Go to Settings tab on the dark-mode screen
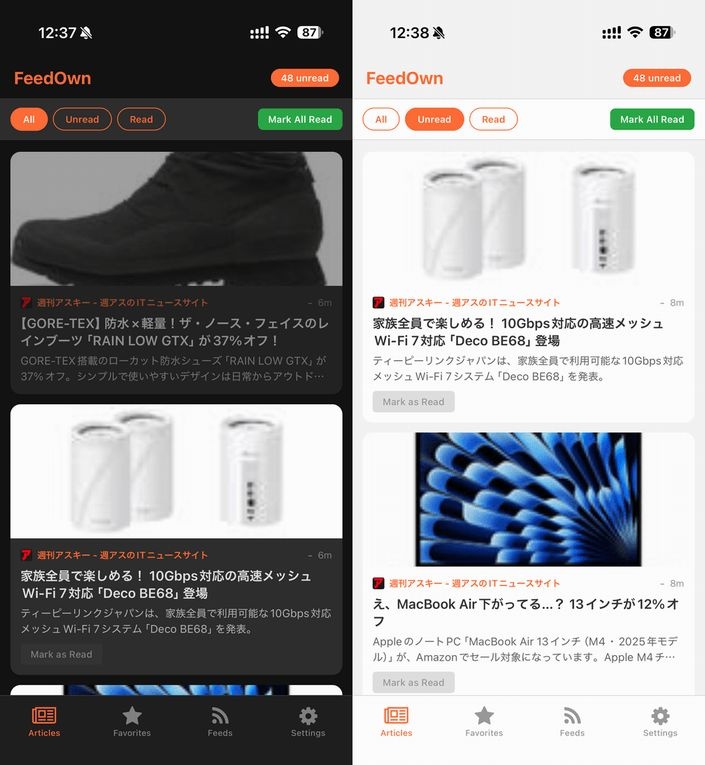 [x=308, y=721]
